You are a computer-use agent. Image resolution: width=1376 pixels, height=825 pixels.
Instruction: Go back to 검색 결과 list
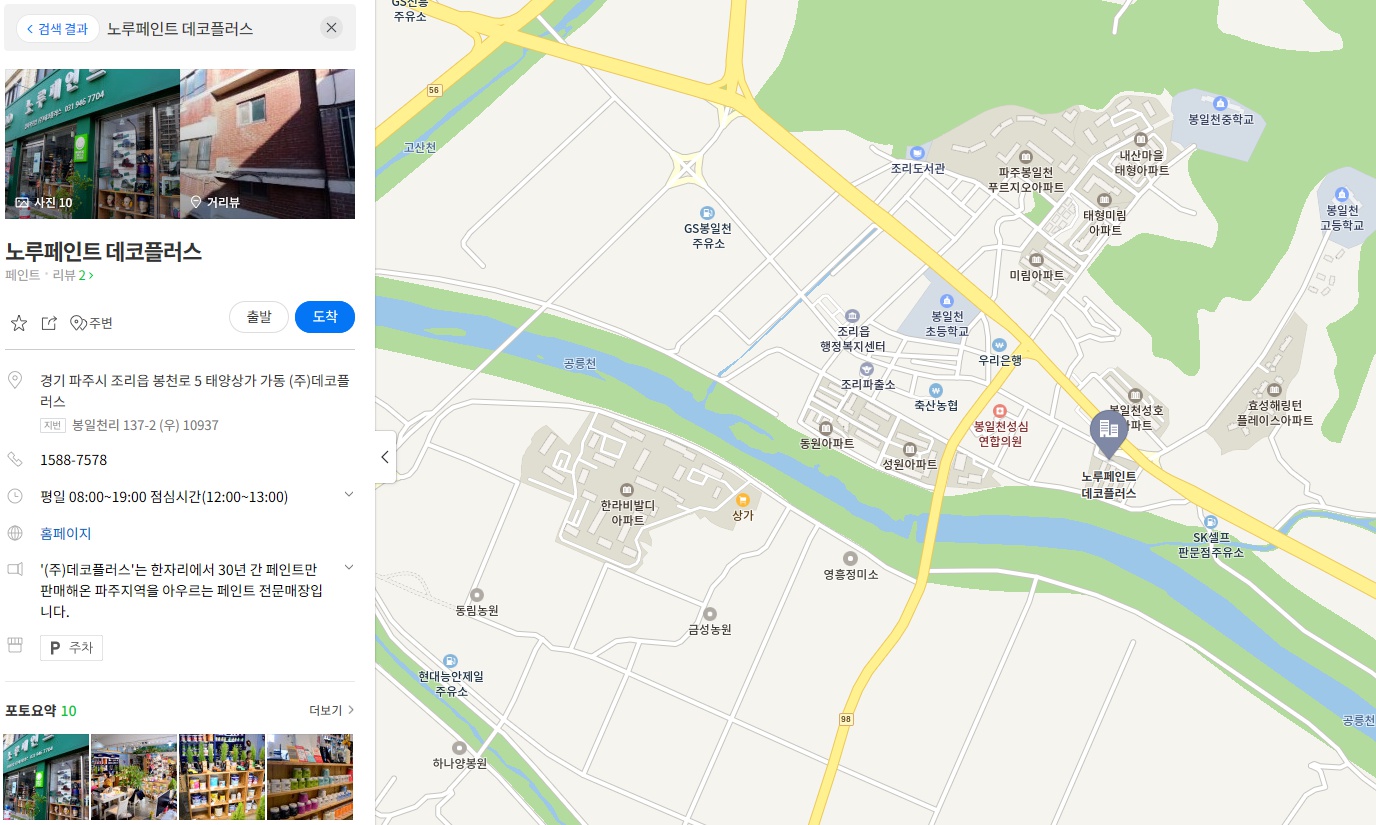(56, 28)
